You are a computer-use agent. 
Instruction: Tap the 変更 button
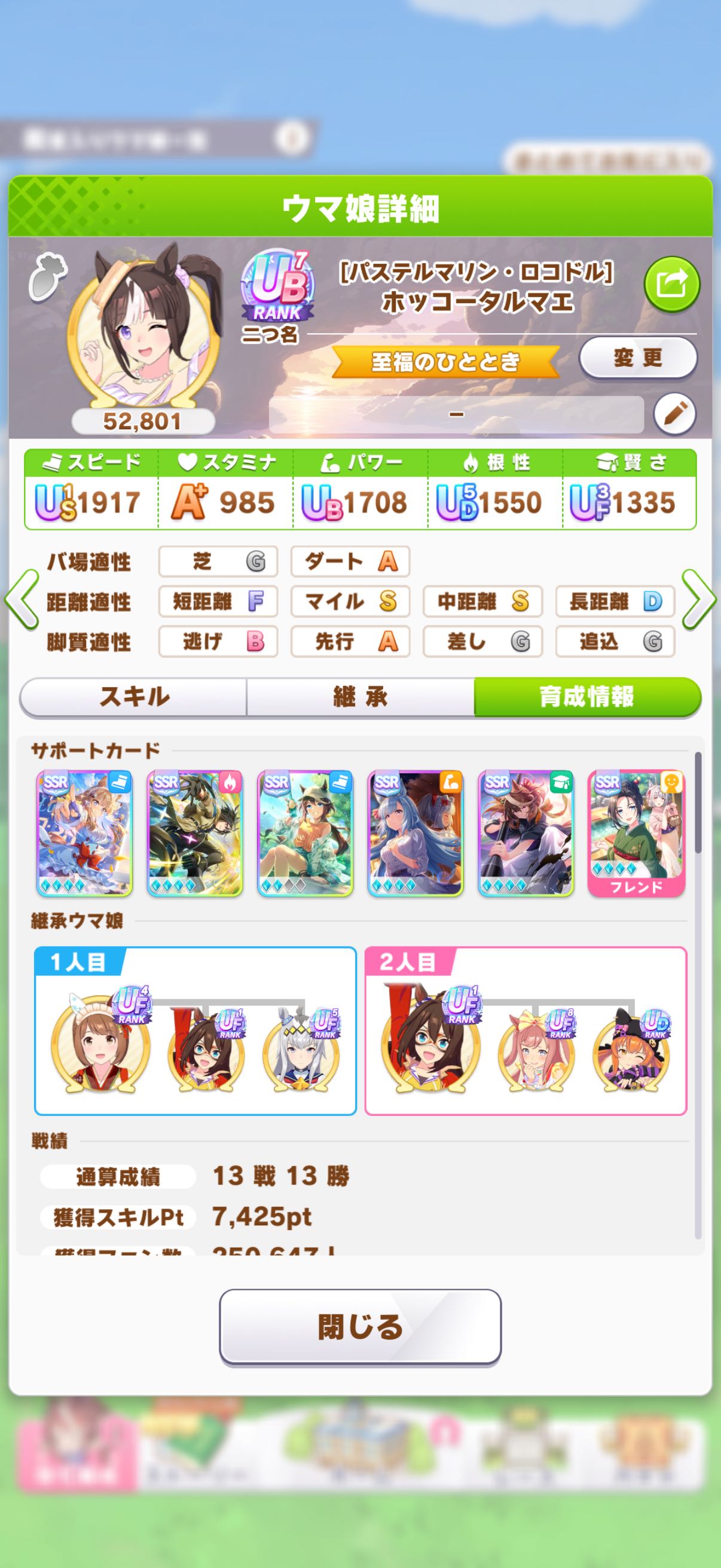coord(637,358)
